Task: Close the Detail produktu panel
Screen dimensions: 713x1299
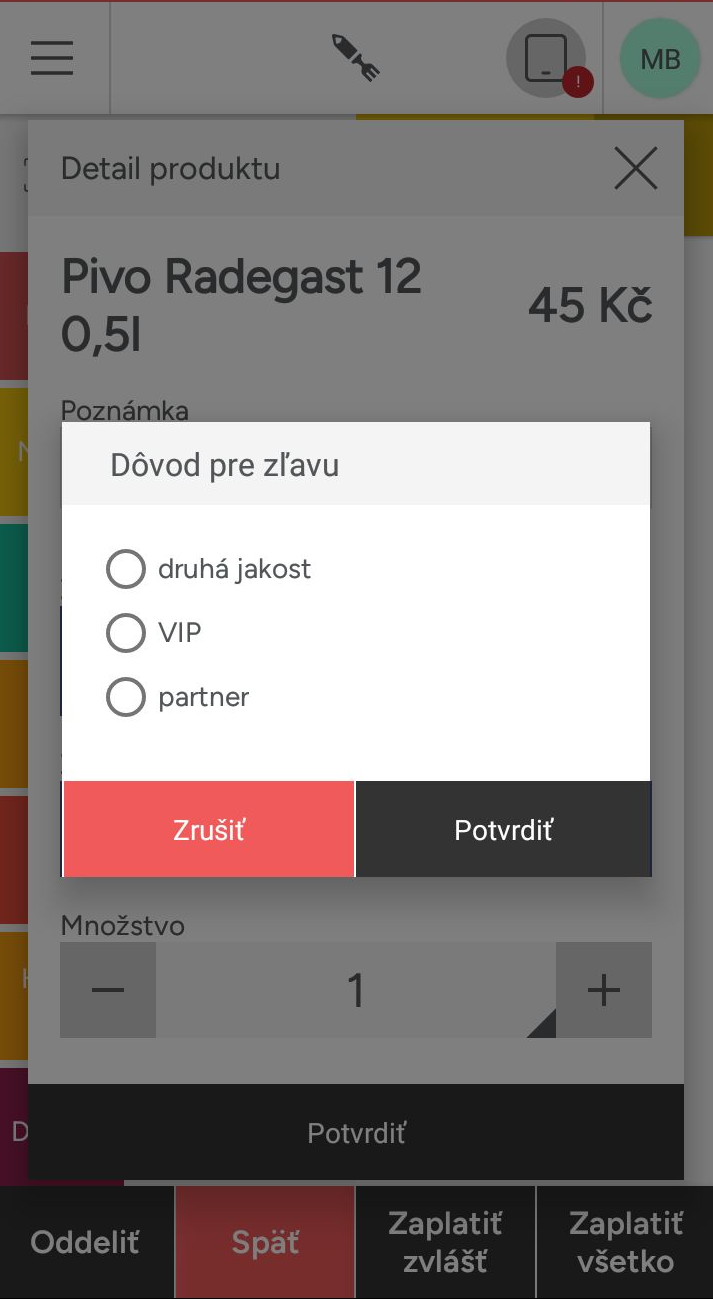Action: coord(636,168)
